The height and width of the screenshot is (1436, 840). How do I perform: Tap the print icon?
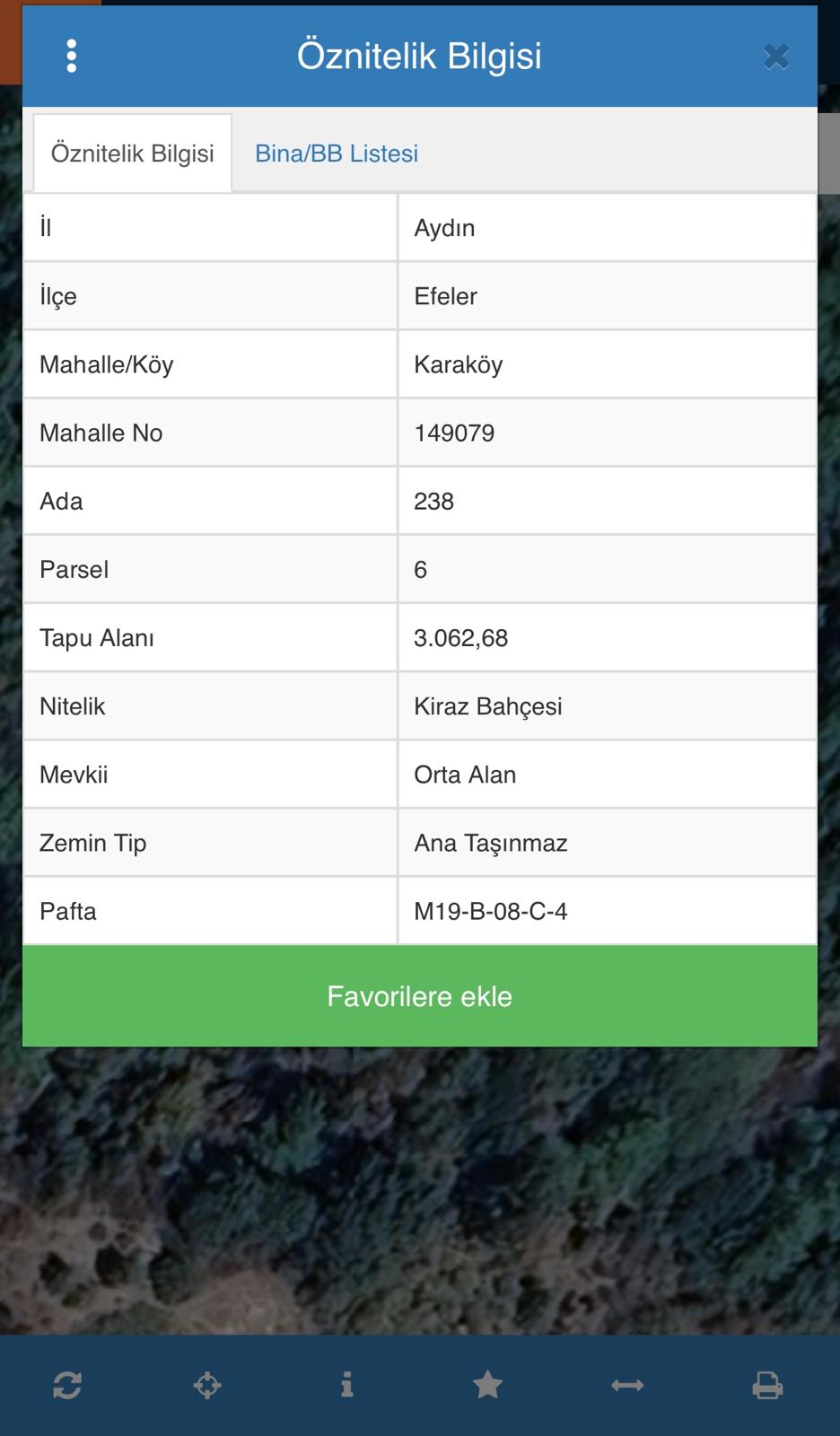point(767,1386)
